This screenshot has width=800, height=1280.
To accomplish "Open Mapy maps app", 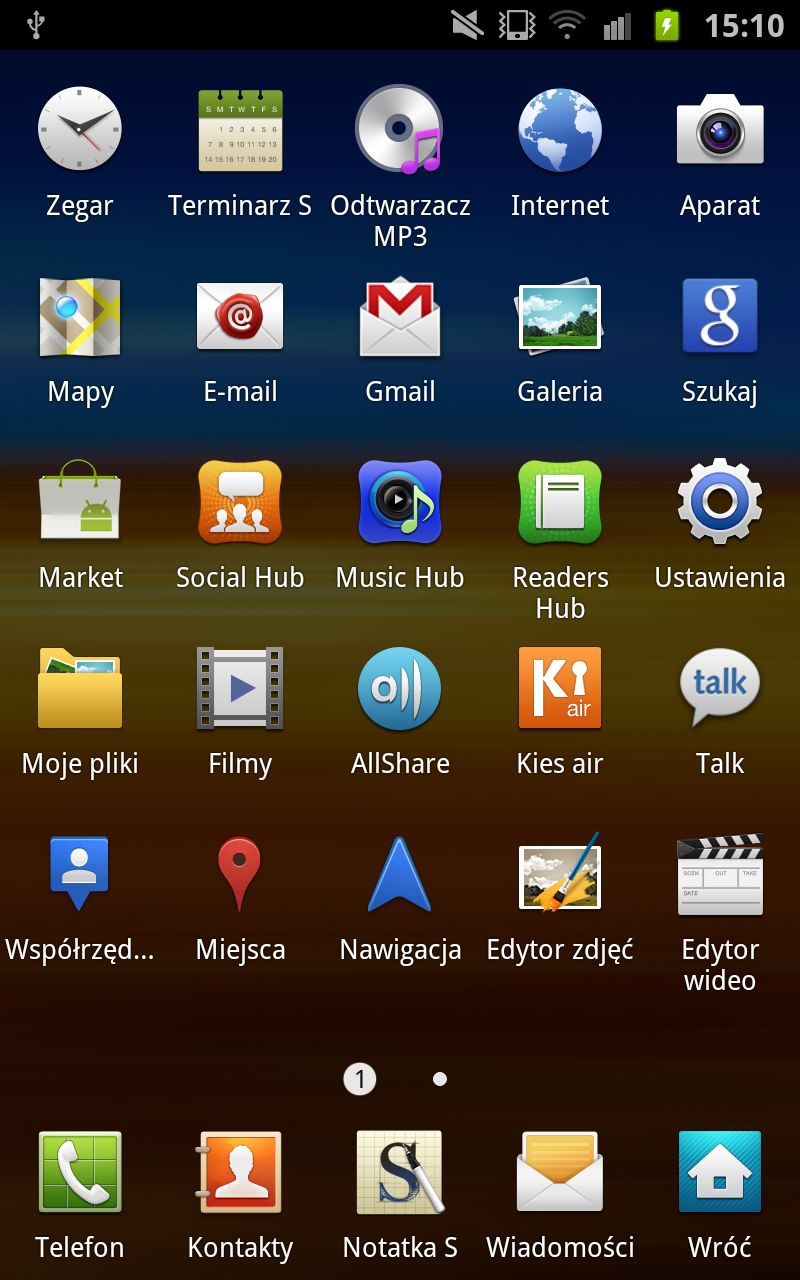I will click(x=80, y=318).
